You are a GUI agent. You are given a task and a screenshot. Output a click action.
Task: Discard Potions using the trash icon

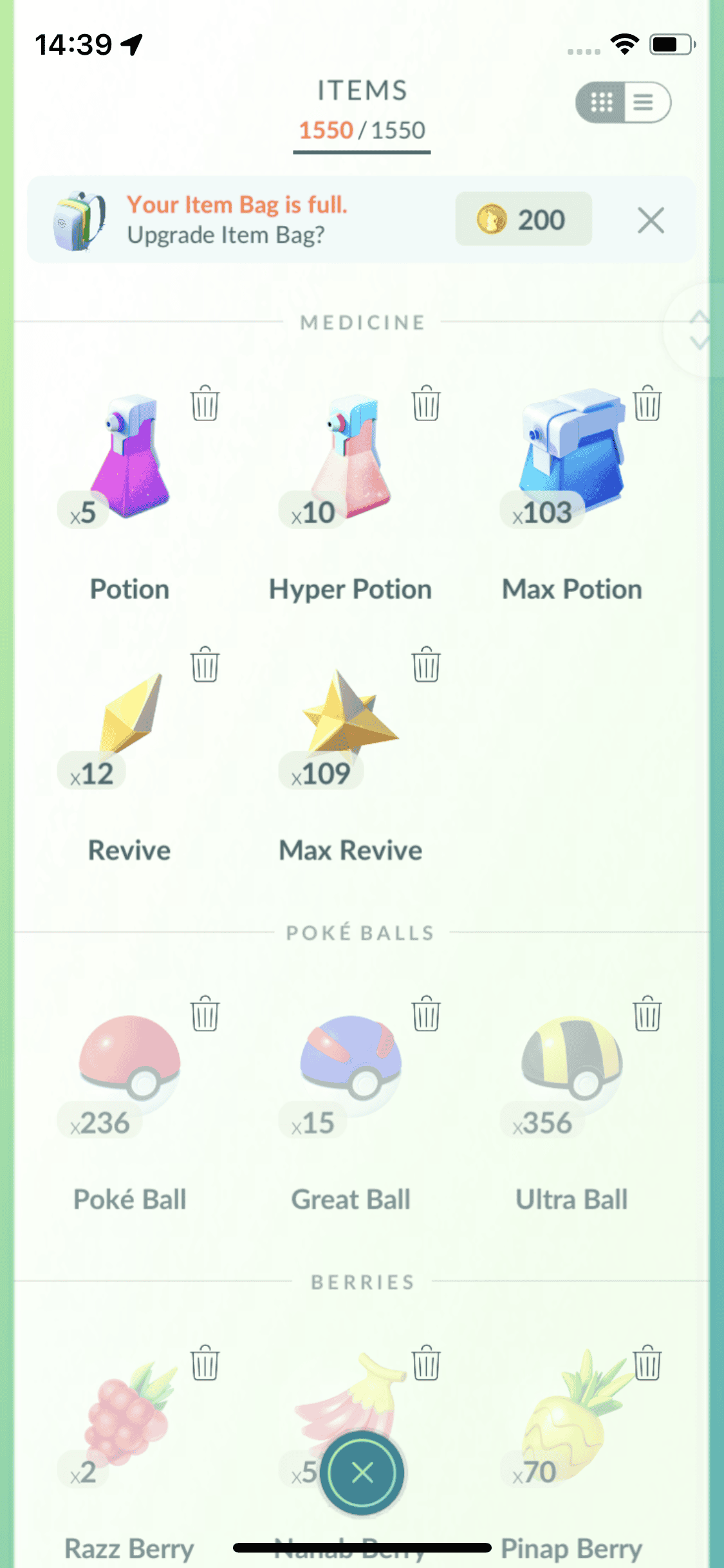click(x=205, y=404)
